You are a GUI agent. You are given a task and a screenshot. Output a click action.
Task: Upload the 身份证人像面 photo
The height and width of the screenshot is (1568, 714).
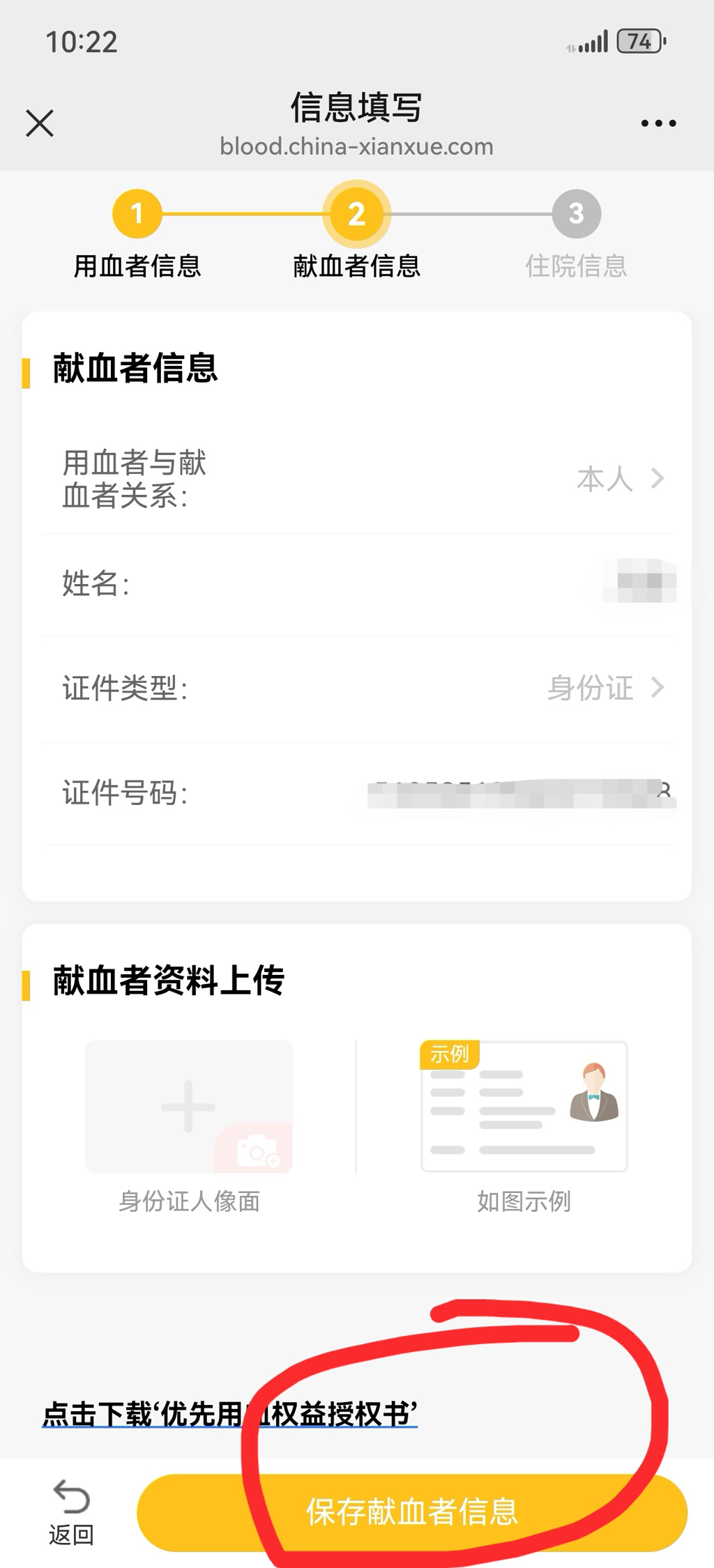coord(189,1107)
